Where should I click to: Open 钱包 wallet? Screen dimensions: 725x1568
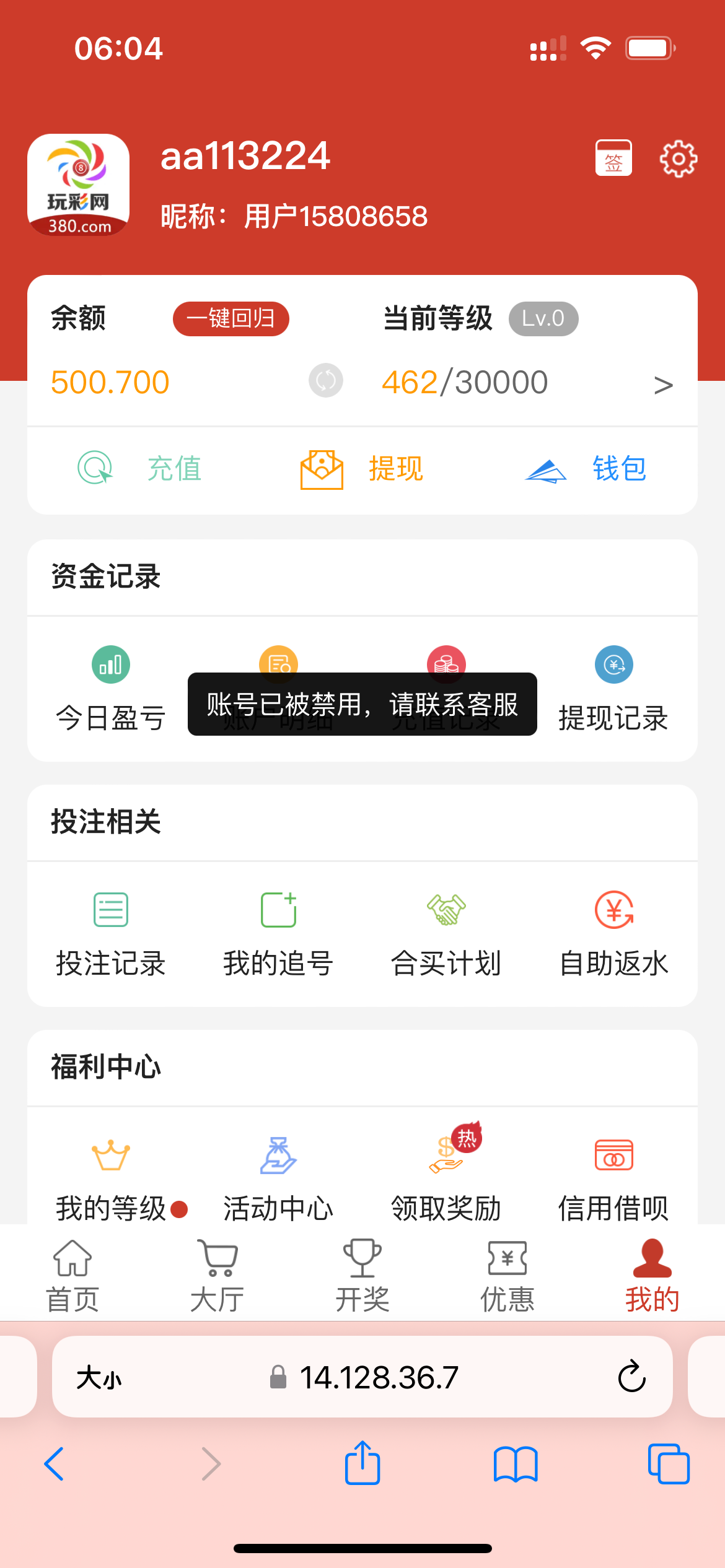tap(585, 469)
